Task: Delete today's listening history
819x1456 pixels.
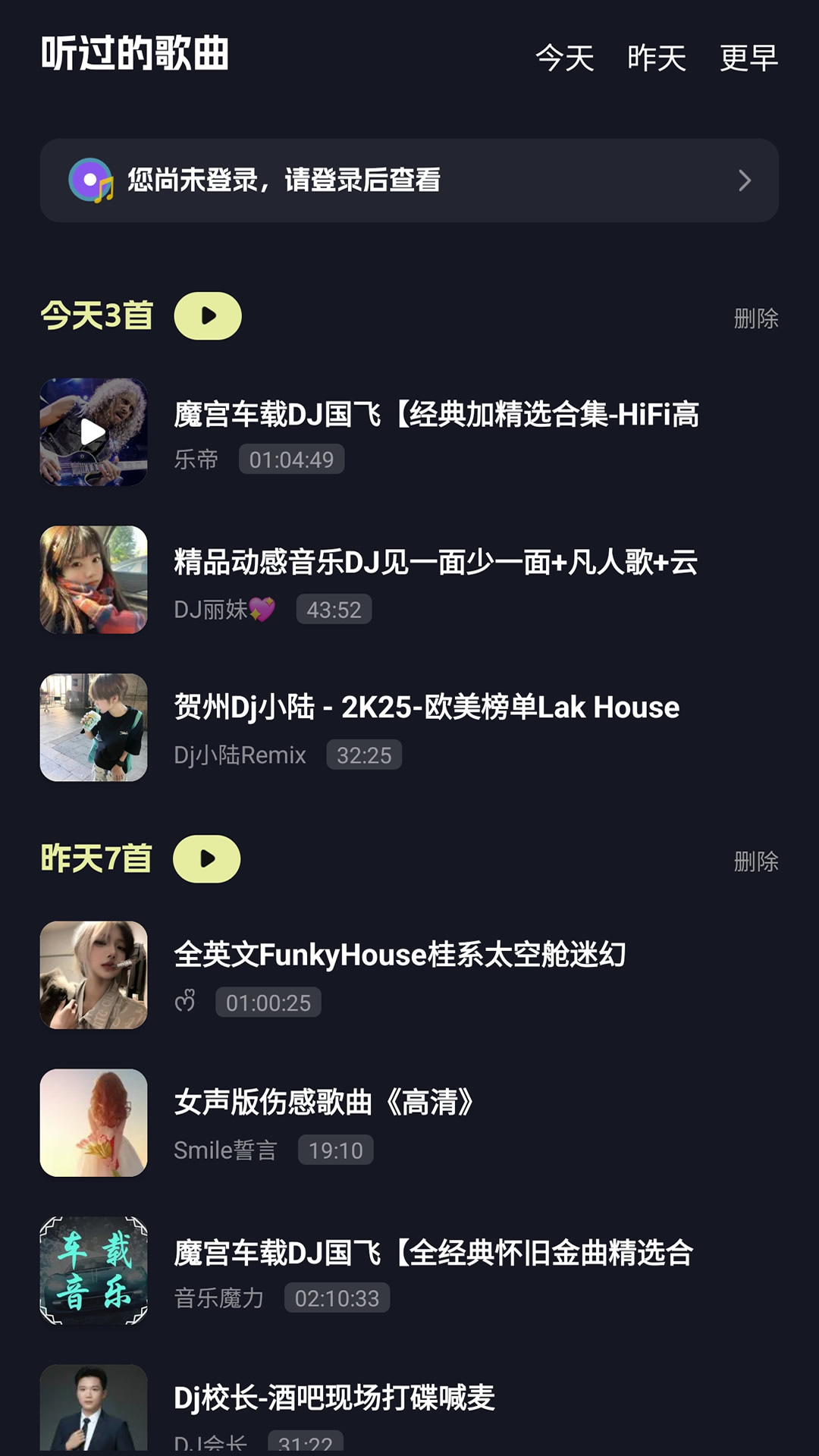Action: (x=755, y=318)
